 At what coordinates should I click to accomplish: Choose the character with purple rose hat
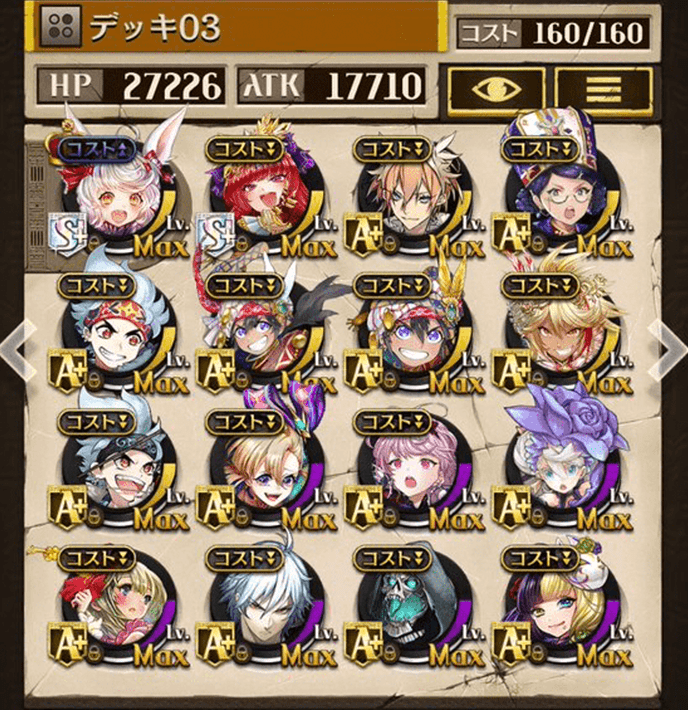(x=551, y=470)
